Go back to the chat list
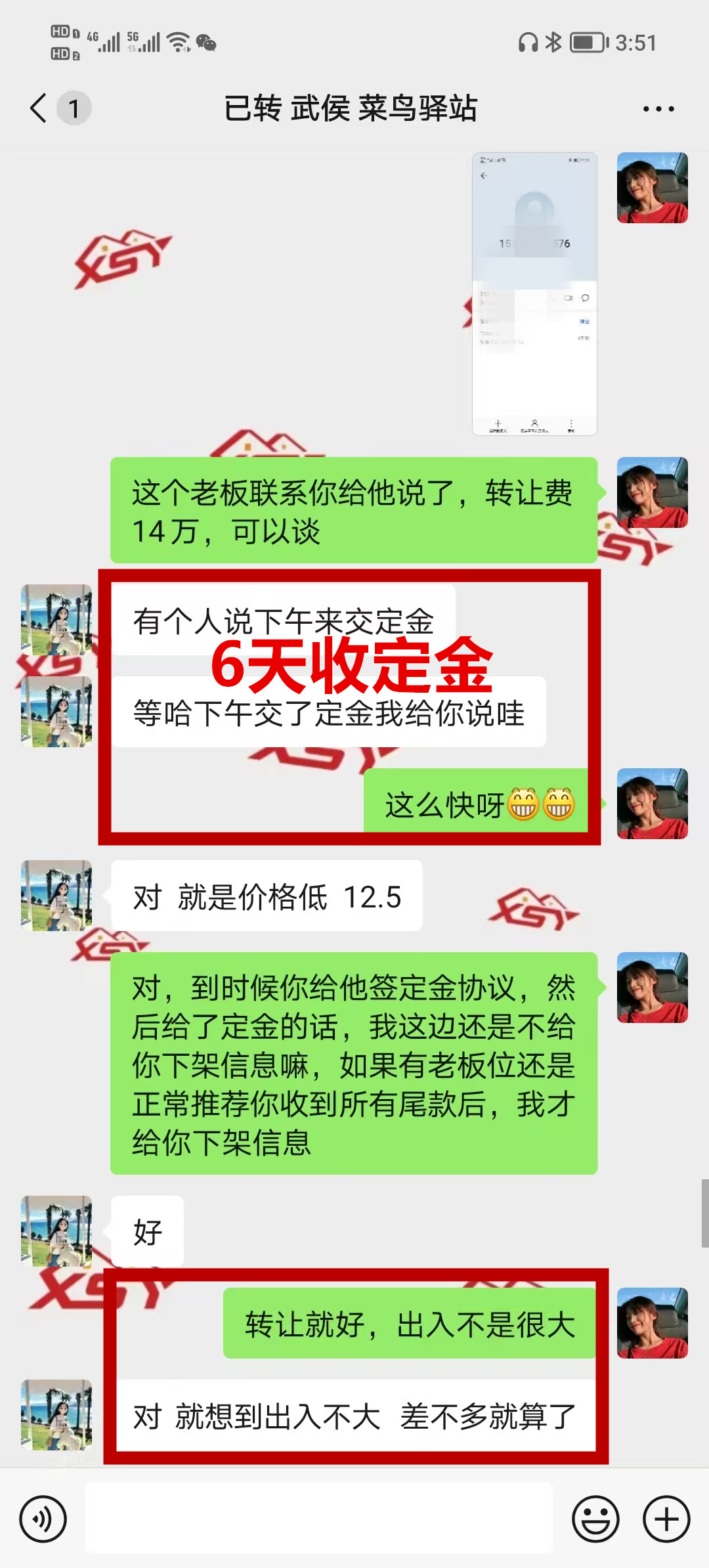Screen dimensions: 709x1568 click(39, 108)
